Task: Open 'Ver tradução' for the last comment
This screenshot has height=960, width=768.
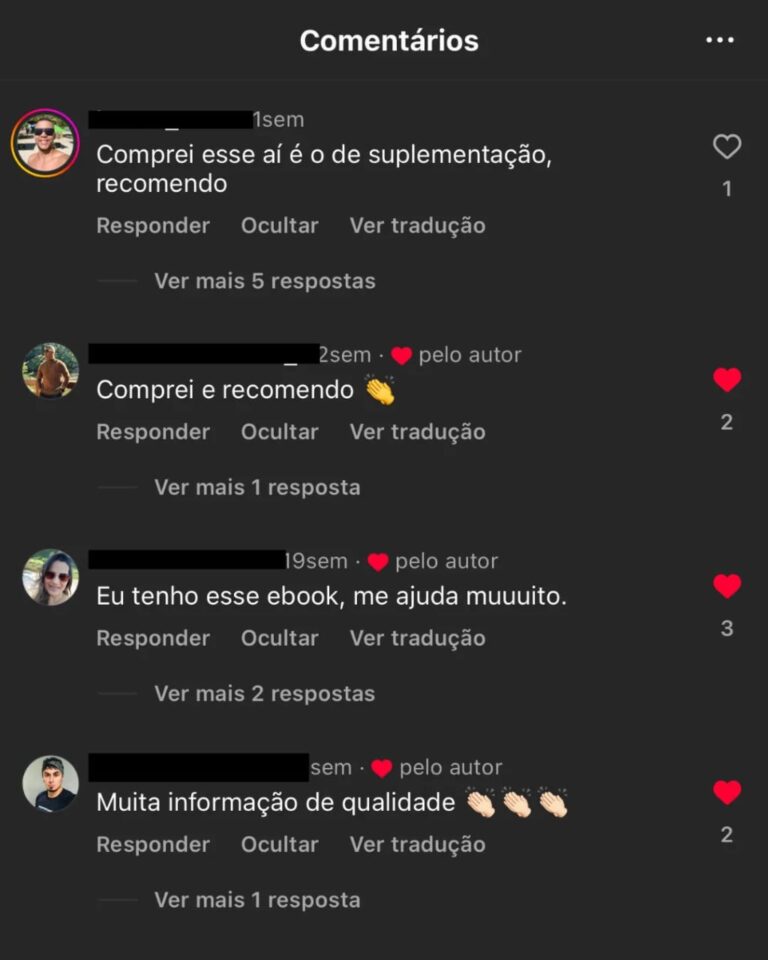Action: (x=417, y=844)
